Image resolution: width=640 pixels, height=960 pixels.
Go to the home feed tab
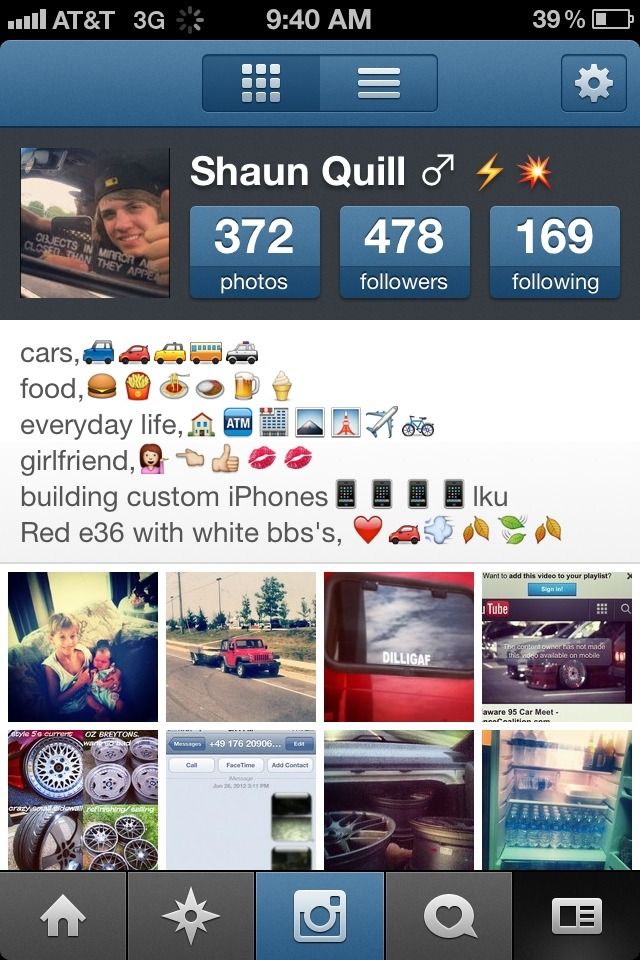point(63,916)
